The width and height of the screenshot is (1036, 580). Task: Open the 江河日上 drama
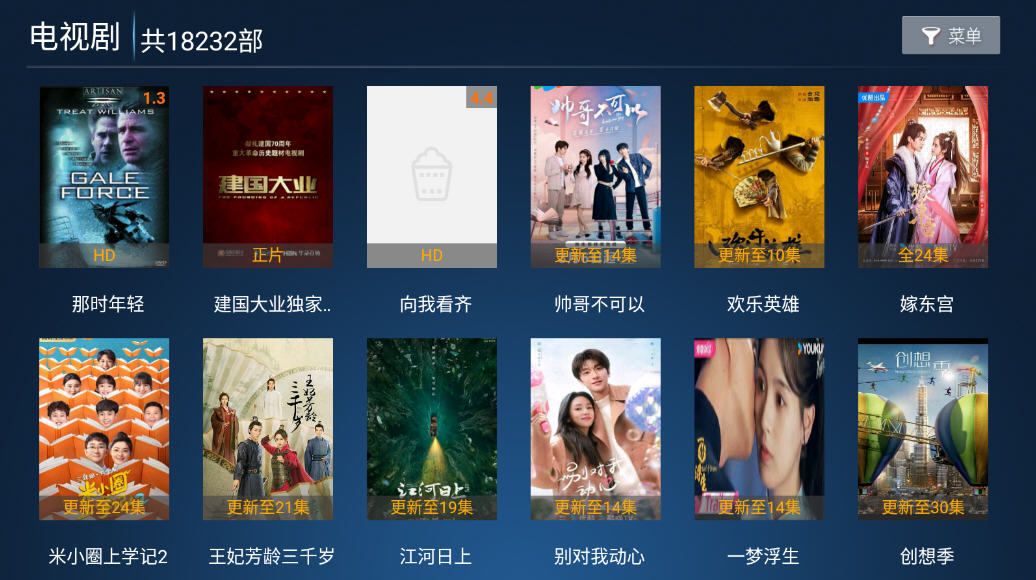(432, 429)
